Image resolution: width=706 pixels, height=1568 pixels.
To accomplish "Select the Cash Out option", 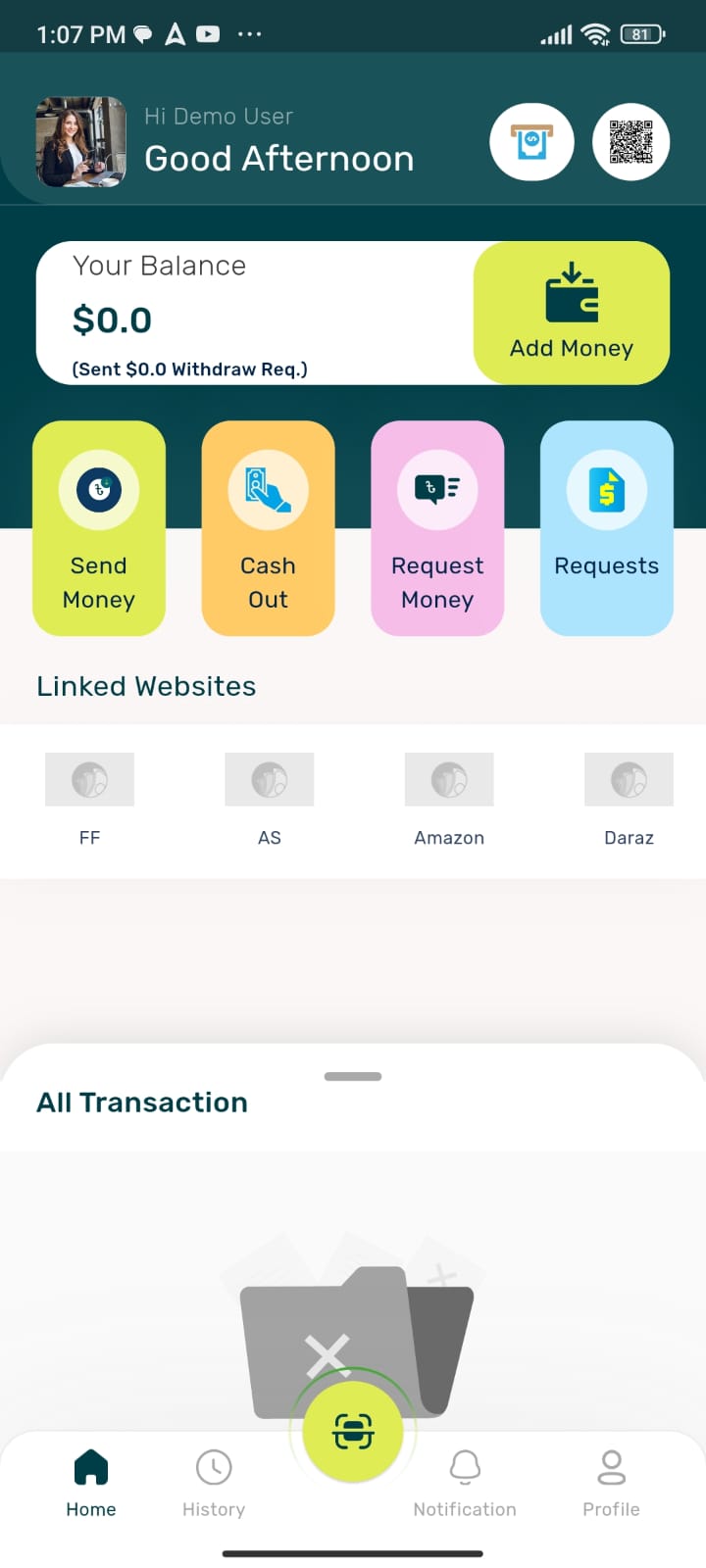I will tap(268, 528).
